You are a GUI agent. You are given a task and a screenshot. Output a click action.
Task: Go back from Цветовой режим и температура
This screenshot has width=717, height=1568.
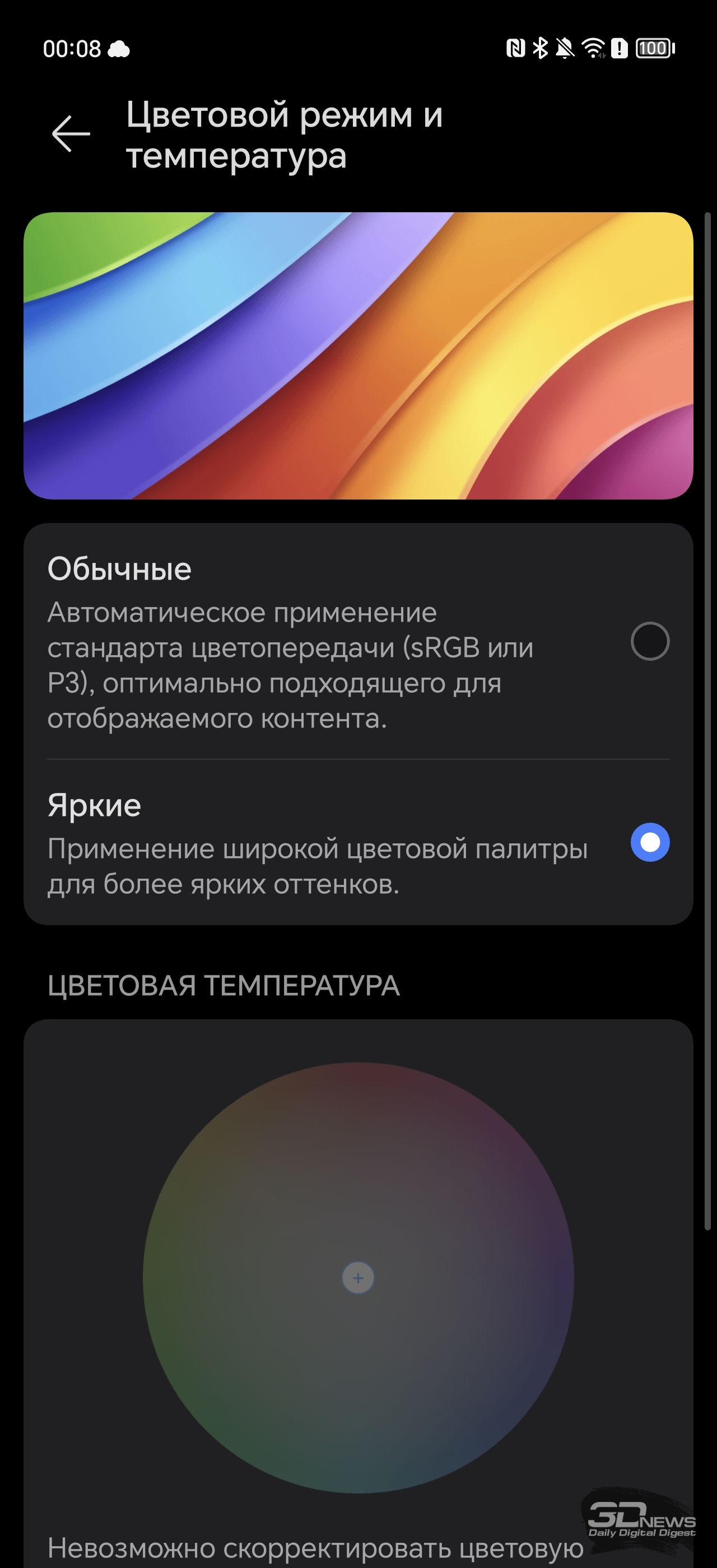click(x=71, y=134)
